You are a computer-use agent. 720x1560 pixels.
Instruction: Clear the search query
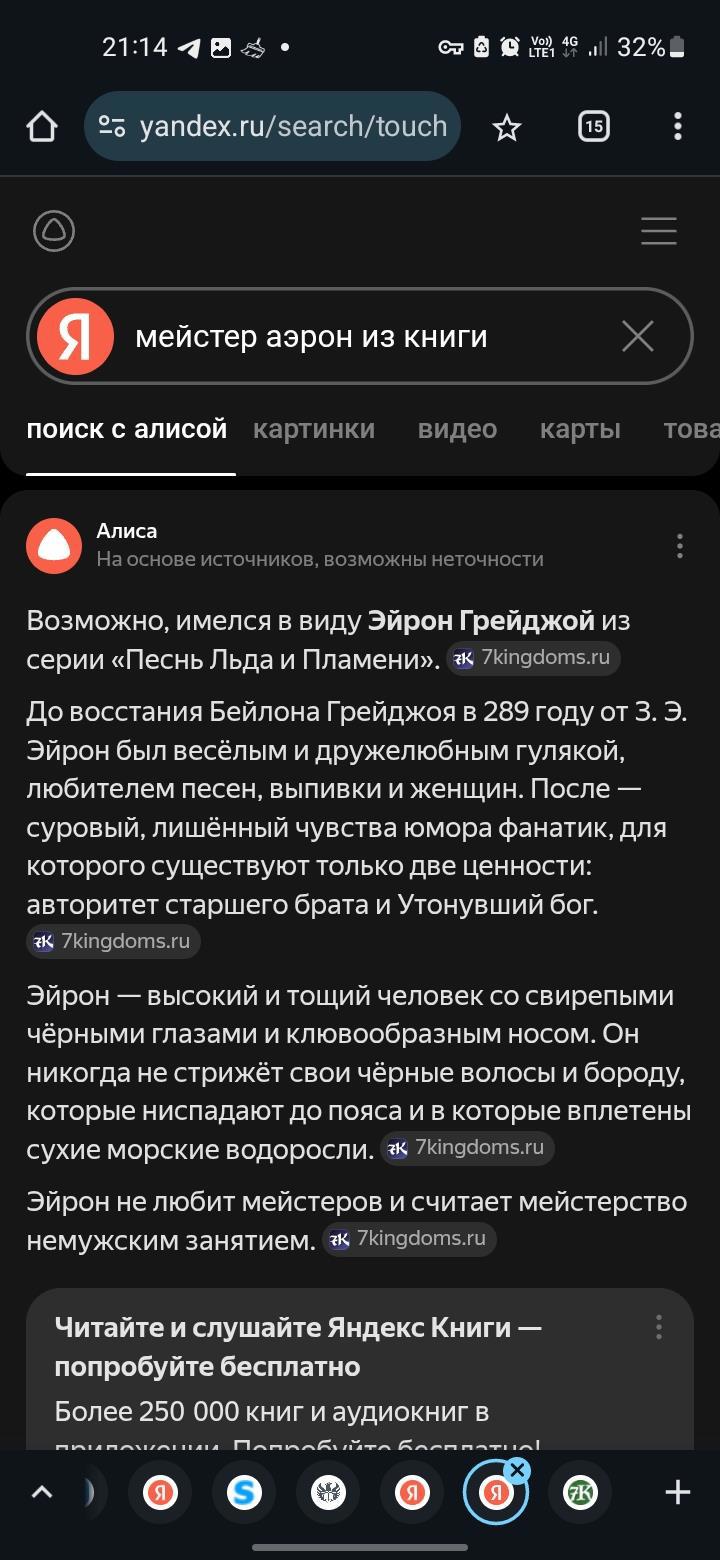(637, 337)
